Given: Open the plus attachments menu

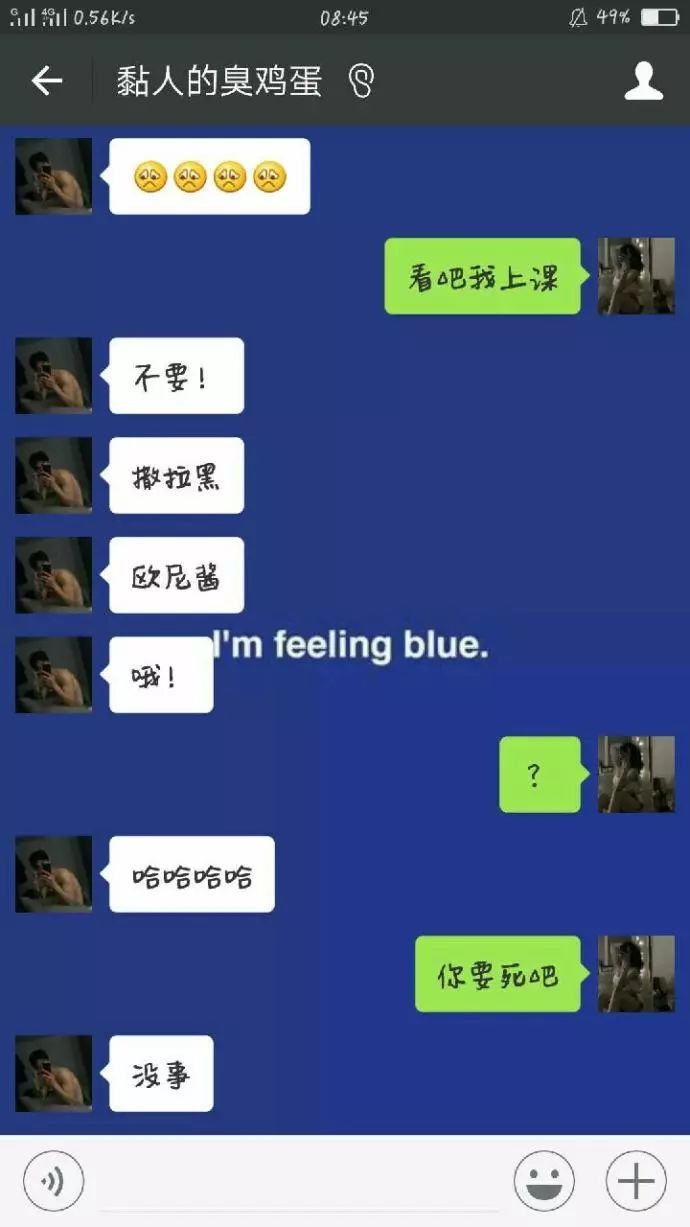Looking at the screenshot, I should tap(635, 1181).
